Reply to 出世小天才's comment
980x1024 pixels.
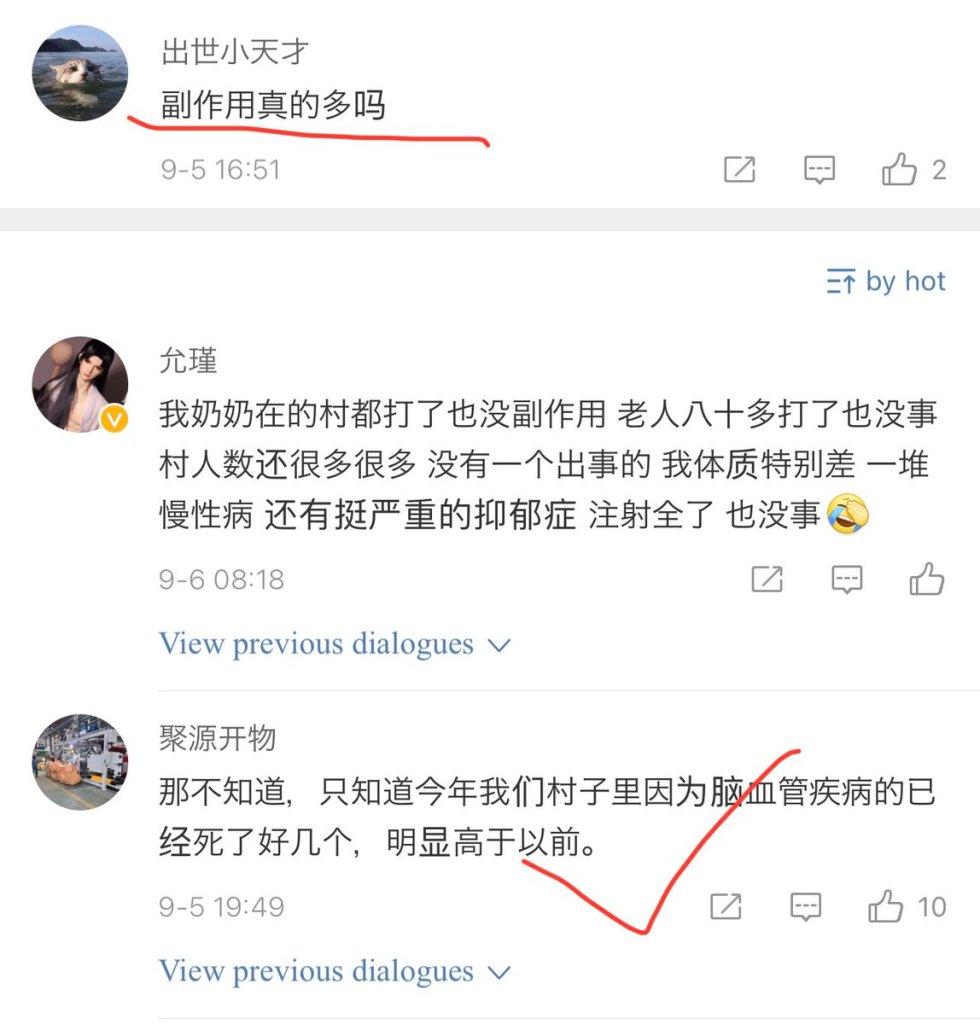click(820, 170)
